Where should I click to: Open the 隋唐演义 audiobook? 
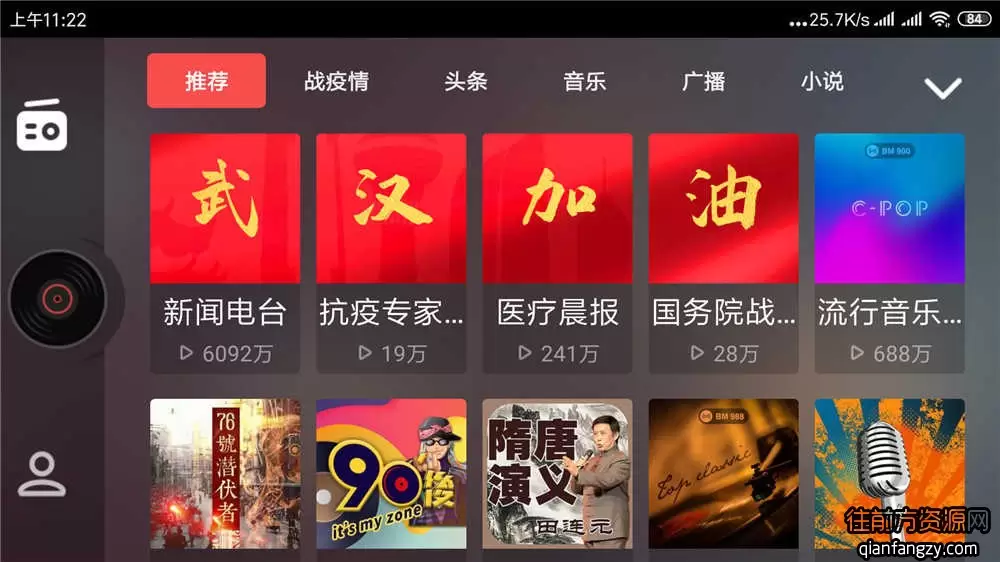pos(557,473)
